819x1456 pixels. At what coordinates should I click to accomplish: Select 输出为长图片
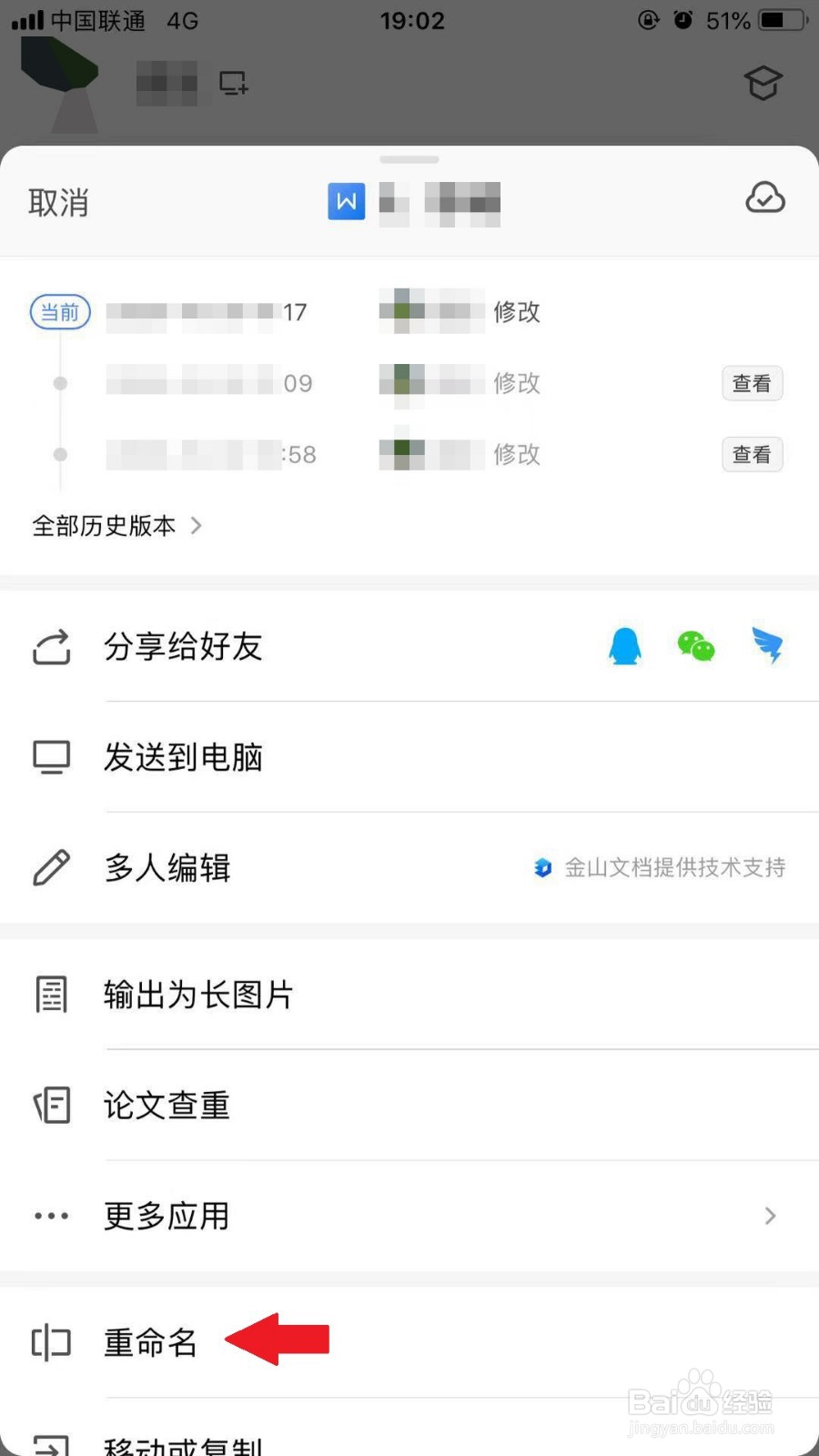click(x=409, y=995)
